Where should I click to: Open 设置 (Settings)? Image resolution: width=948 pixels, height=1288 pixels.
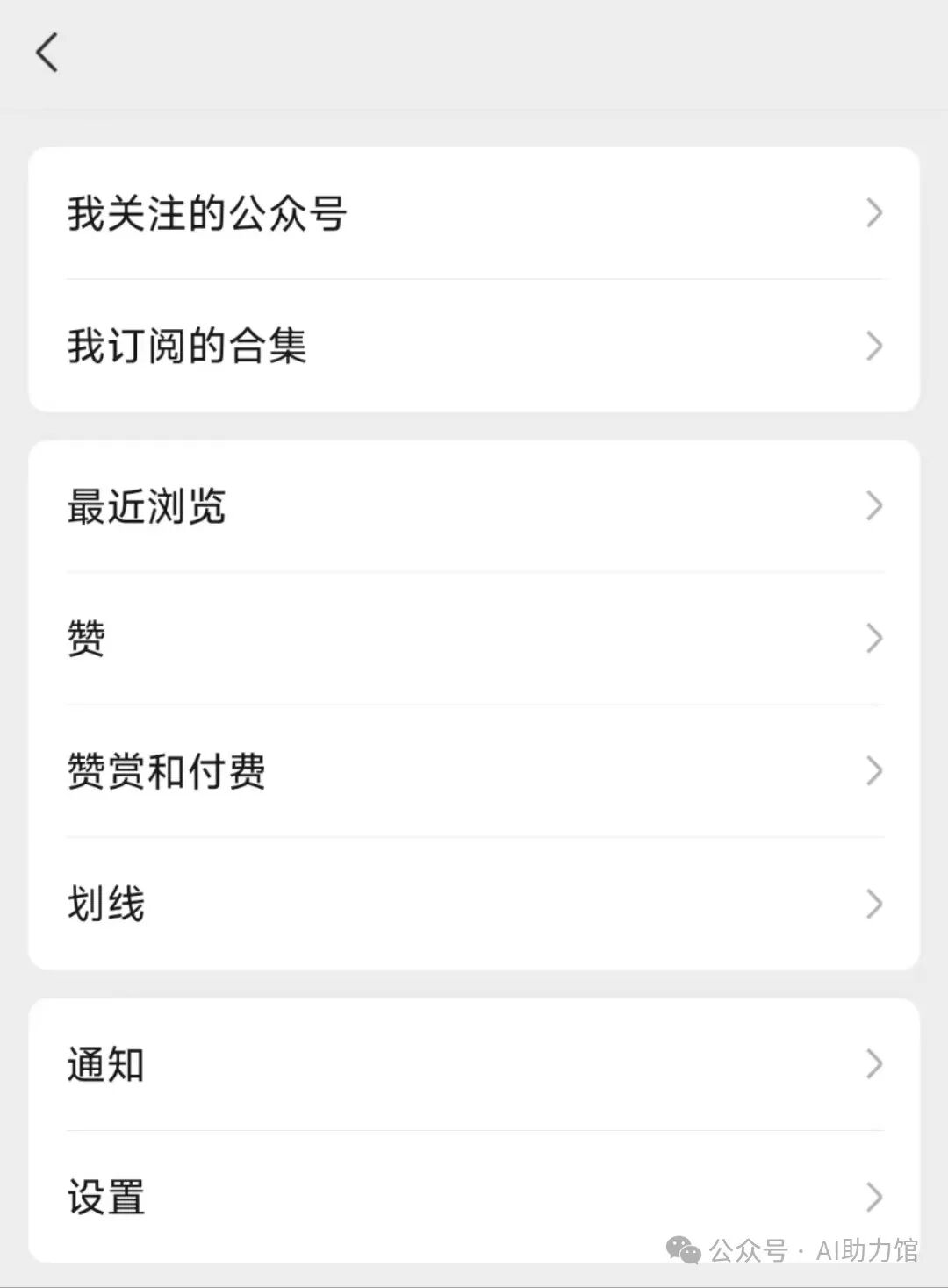[x=105, y=1195]
